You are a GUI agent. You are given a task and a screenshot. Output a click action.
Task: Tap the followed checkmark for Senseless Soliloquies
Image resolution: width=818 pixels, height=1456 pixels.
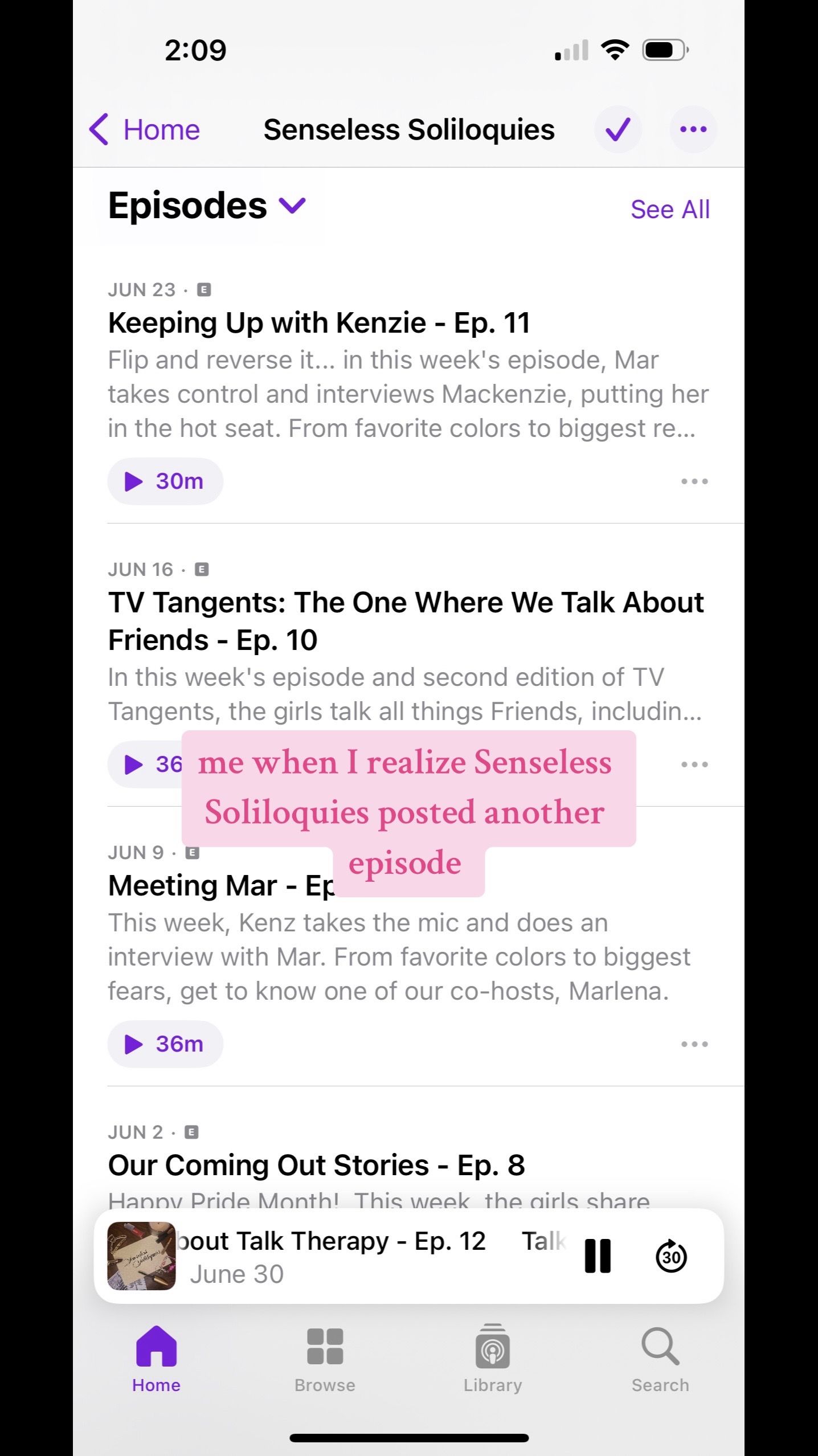pos(617,129)
